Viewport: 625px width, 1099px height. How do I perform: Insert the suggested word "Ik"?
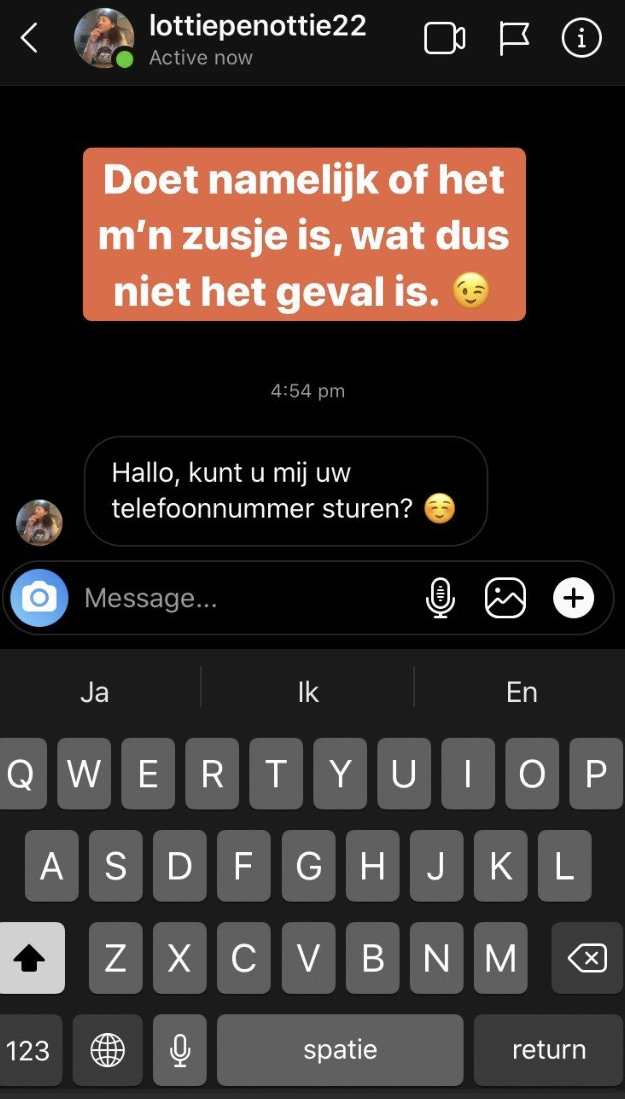pos(308,691)
